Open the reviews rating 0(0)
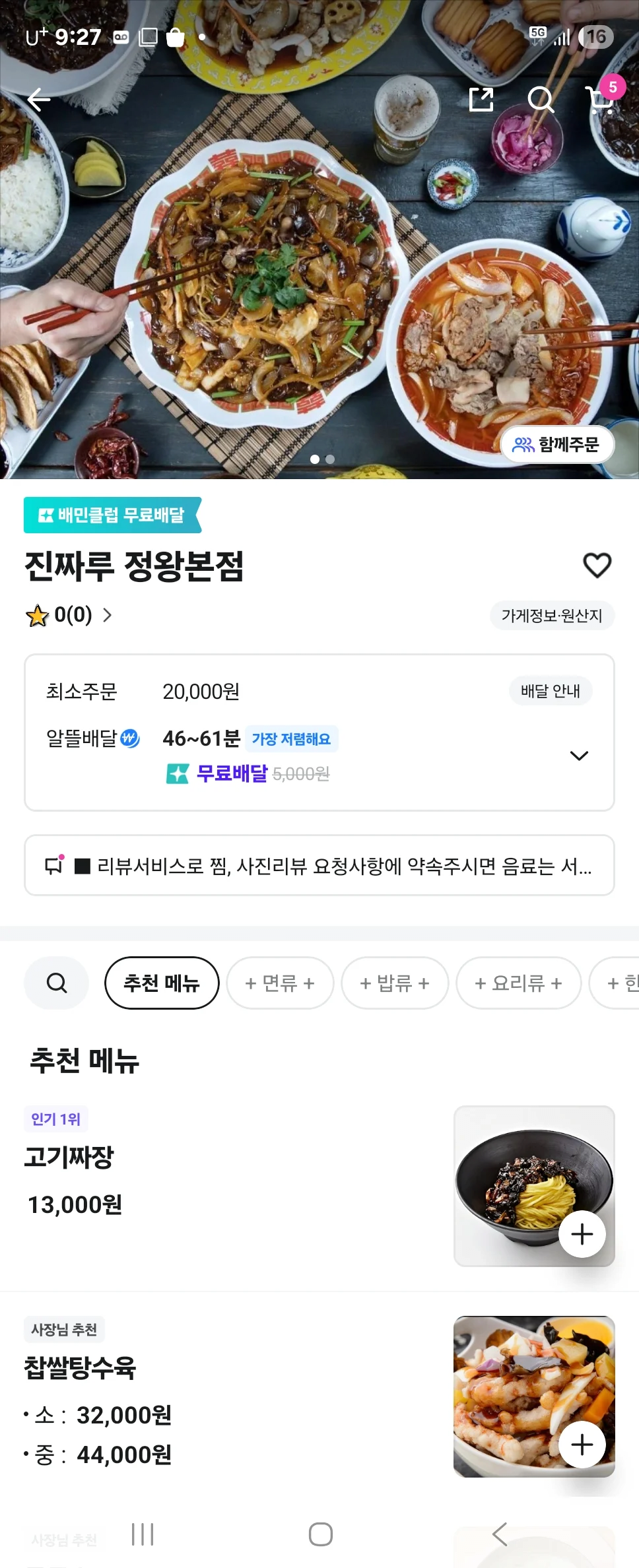 (x=69, y=615)
